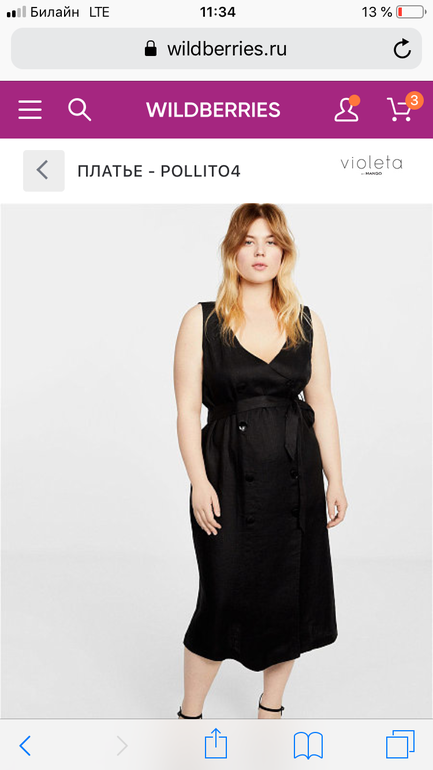Open Safari bookmarks
433x770 pixels.
pos(308,745)
